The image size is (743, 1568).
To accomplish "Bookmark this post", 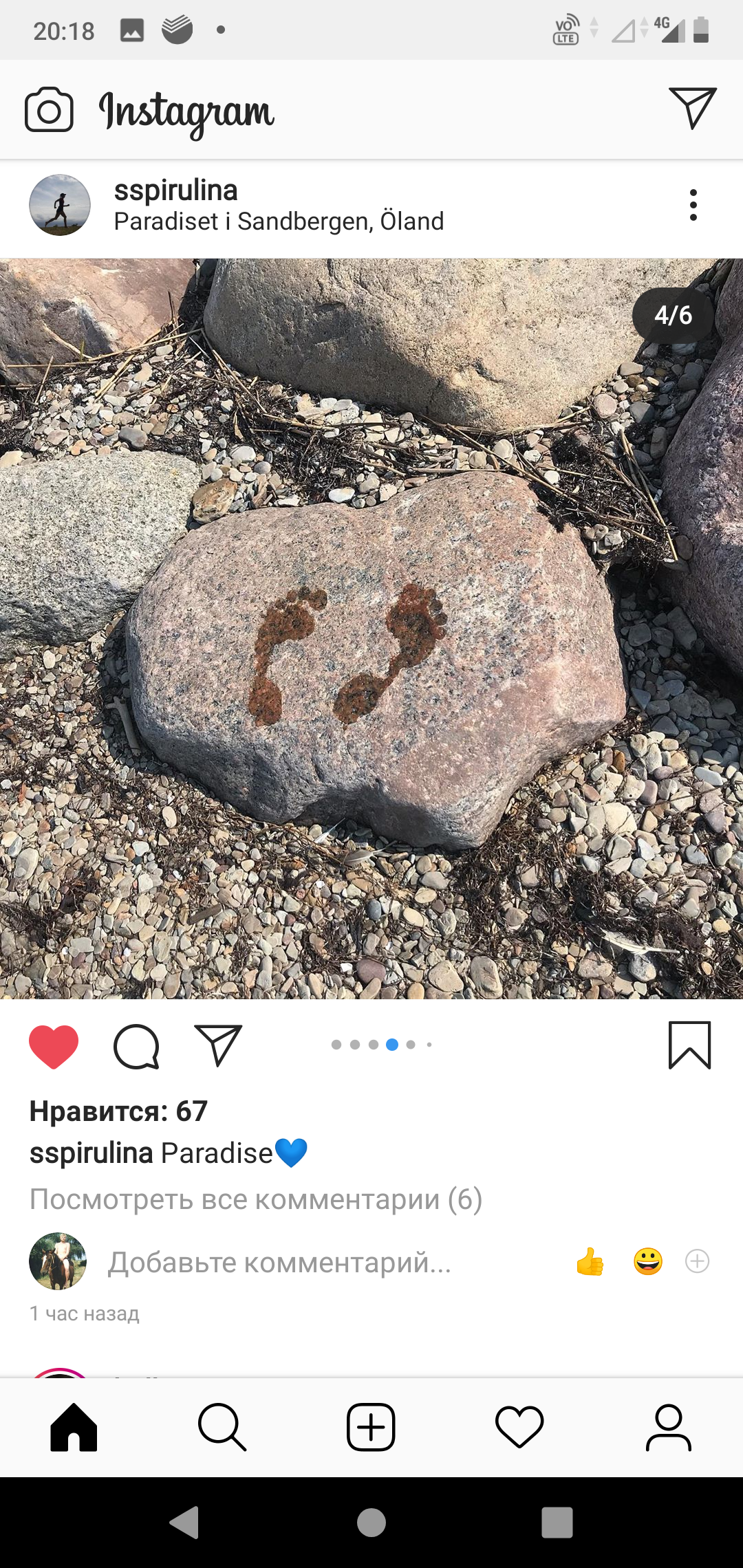I will (690, 1045).
